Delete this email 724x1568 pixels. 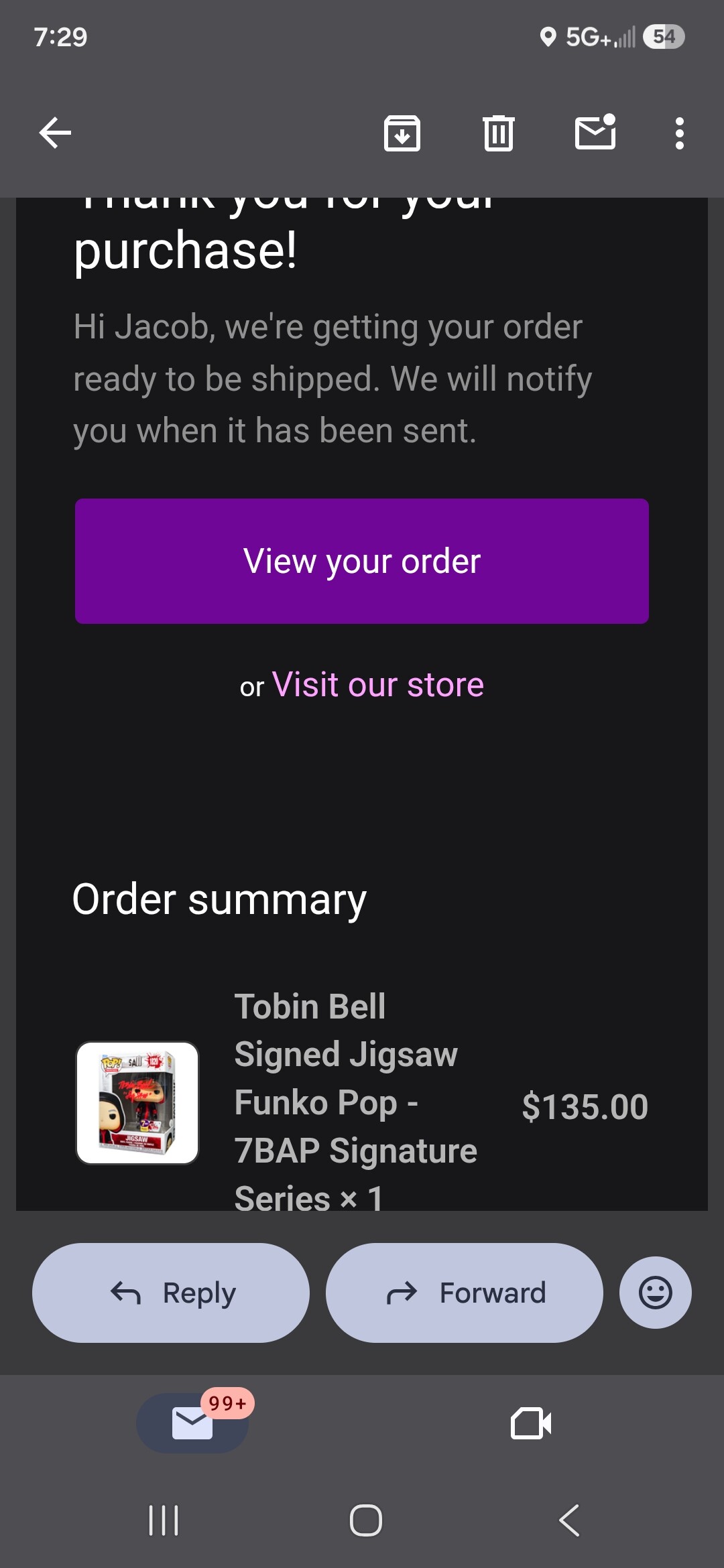pyautogui.click(x=498, y=133)
